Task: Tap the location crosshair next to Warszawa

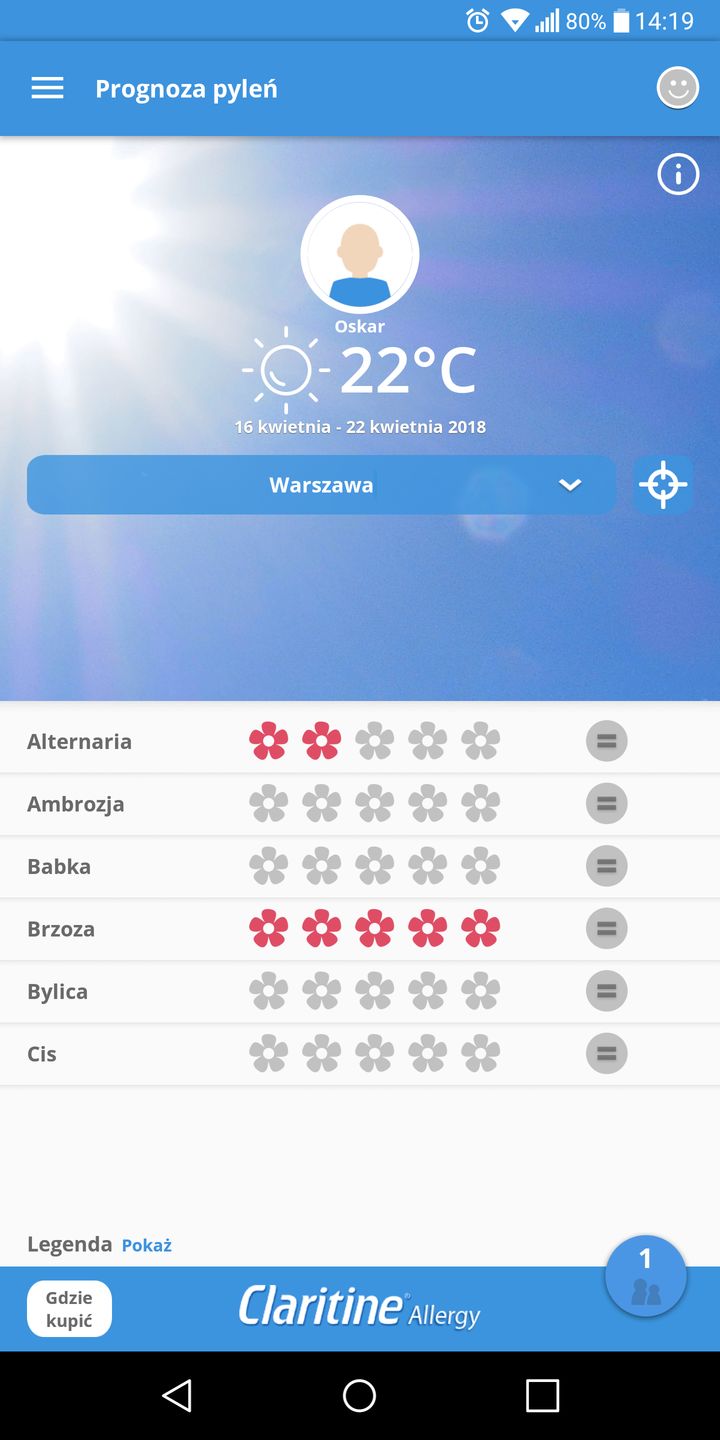Action: pos(663,484)
